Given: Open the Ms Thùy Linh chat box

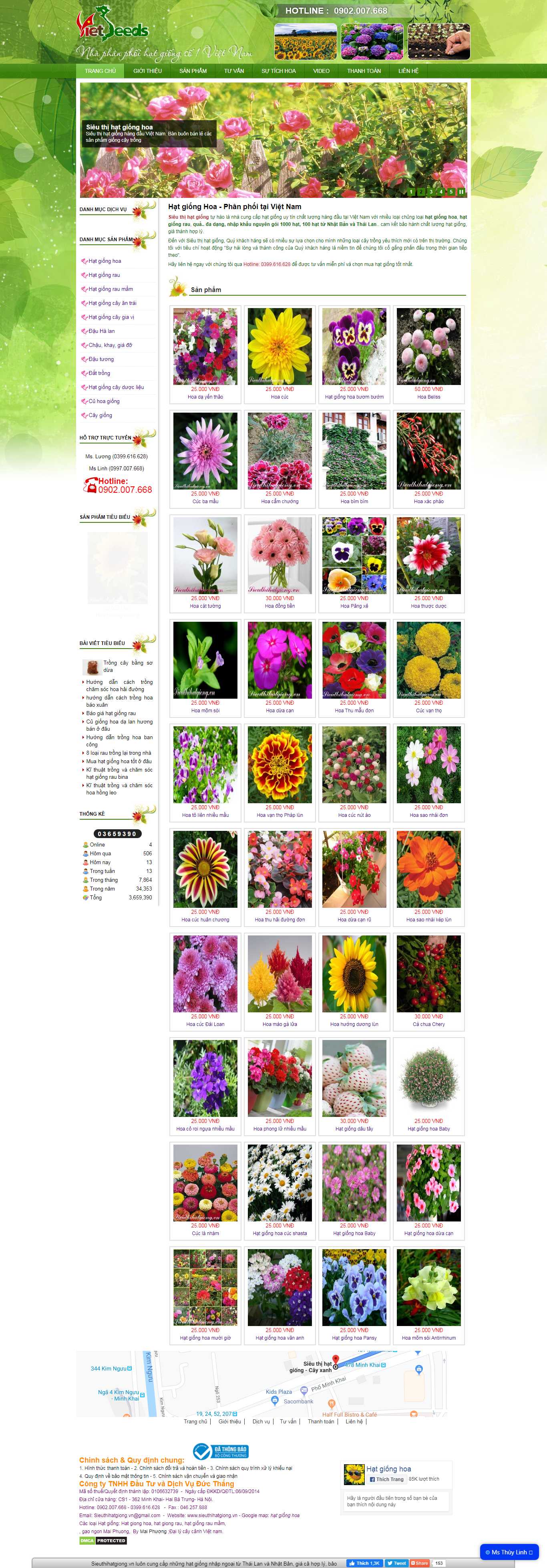Looking at the screenshot, I should coord(509,1552).
